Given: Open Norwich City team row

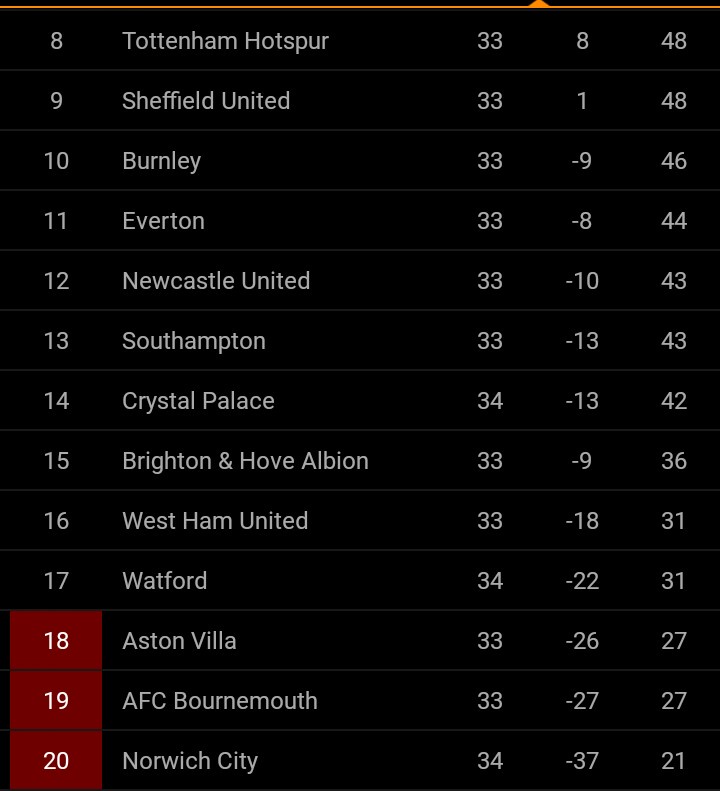Looking at the screenshot, I should (x=190, y=761).
